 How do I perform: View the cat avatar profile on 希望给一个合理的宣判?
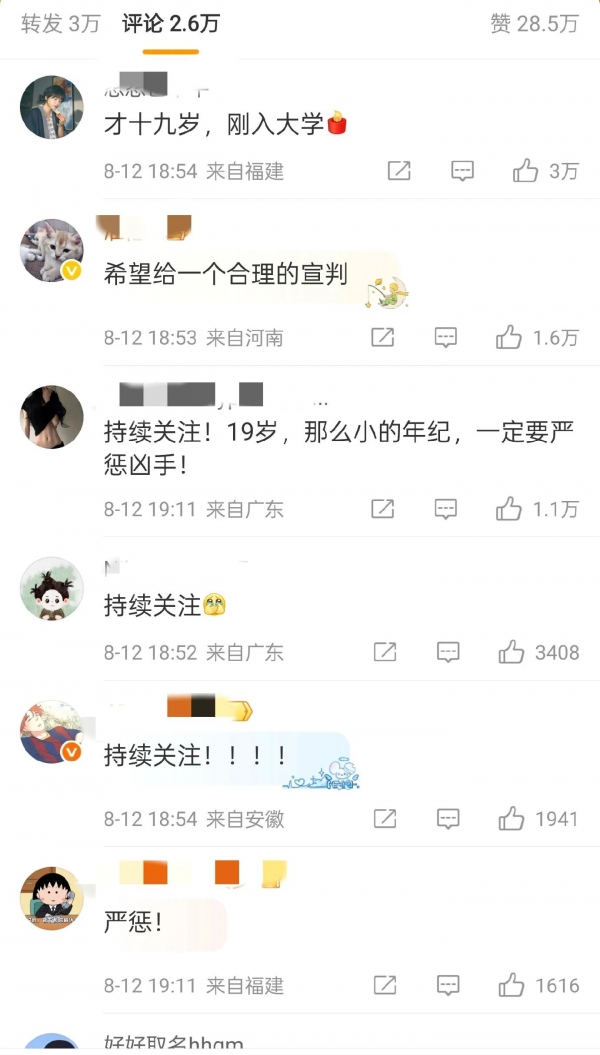point(52,250)
